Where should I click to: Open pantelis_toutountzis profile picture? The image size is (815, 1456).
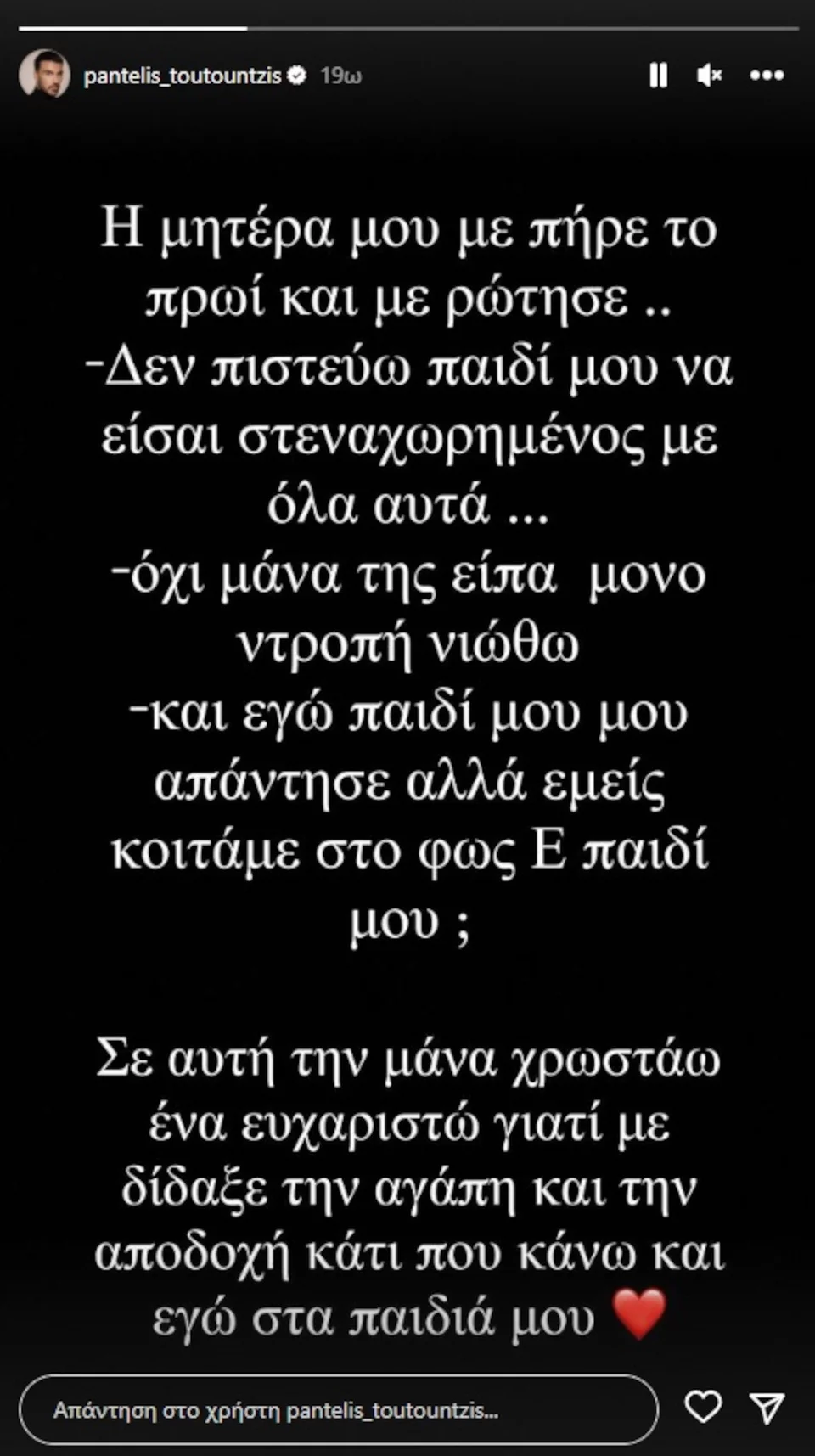tap(44, 74)
